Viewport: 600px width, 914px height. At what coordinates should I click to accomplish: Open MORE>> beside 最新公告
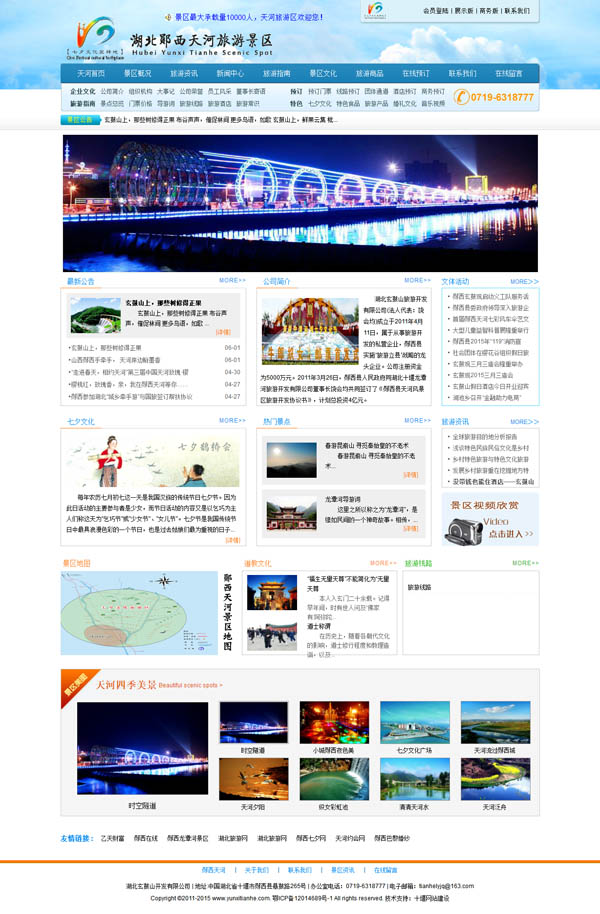click(232, 281)
